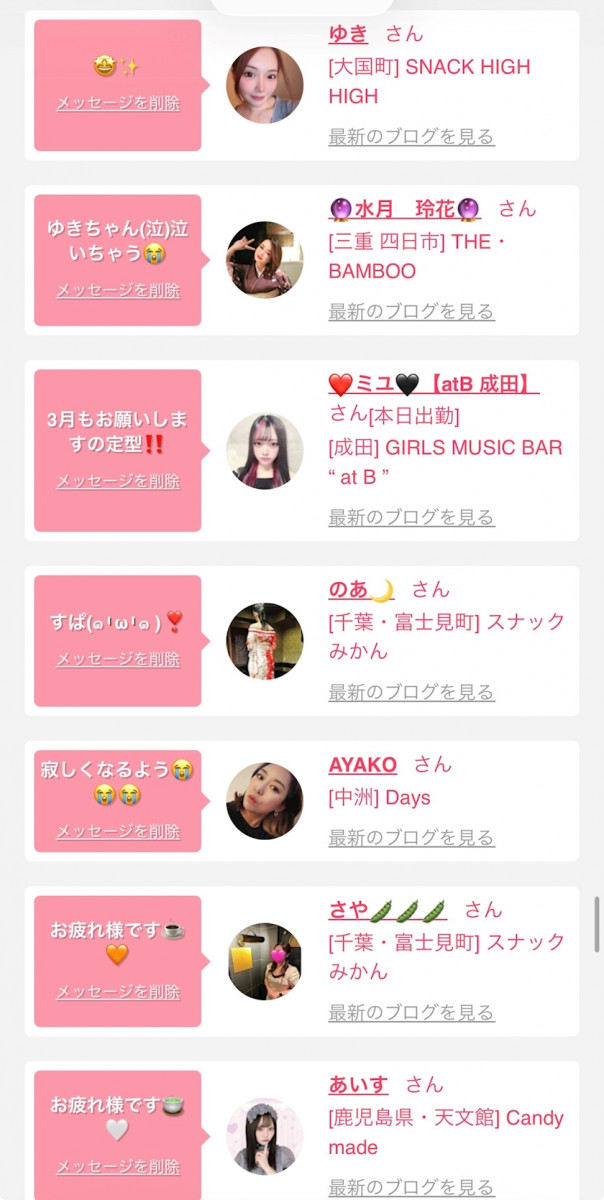View the latest blog of のあ
The height and width of the screenshot is (1200, 604).
click(411, 692)
